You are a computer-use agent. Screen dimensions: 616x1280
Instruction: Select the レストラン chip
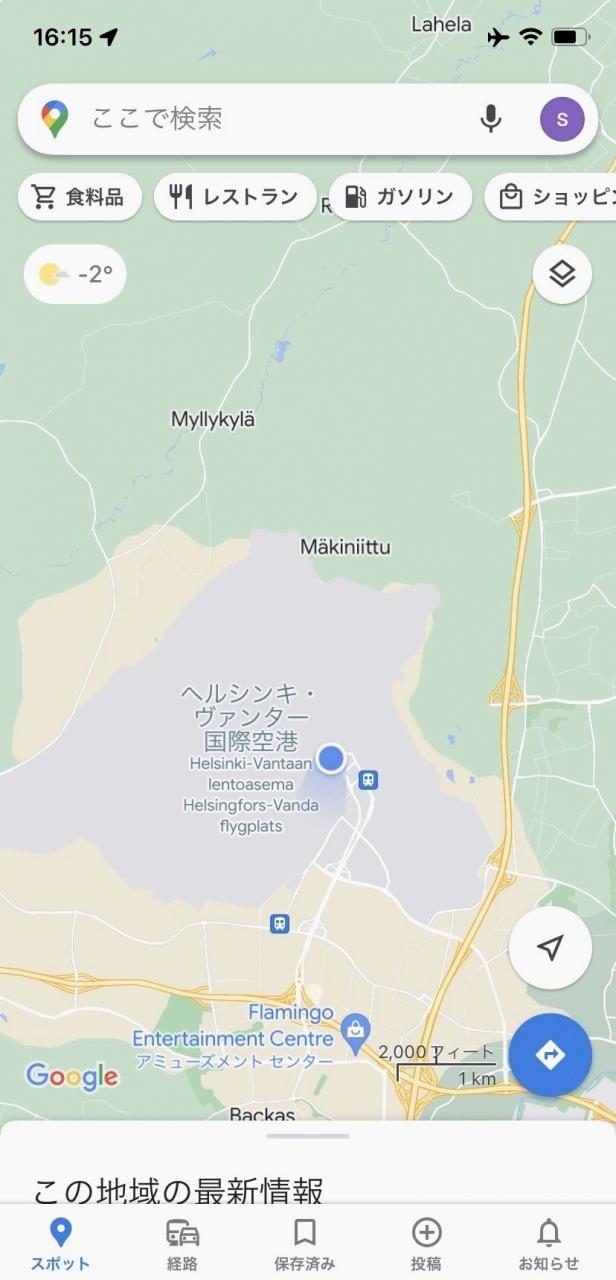(235, 197)
